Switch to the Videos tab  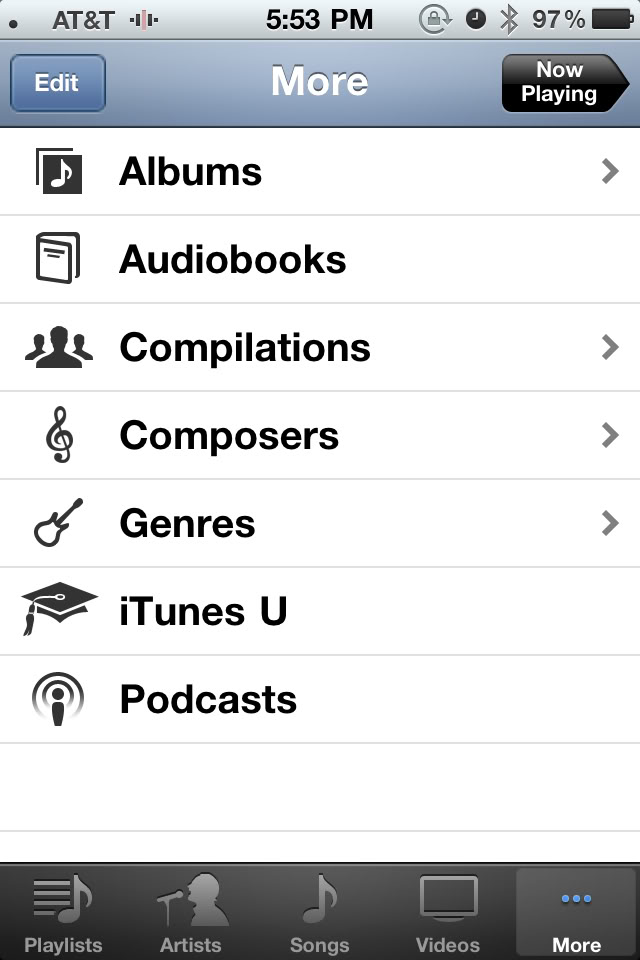coord(448,914)
